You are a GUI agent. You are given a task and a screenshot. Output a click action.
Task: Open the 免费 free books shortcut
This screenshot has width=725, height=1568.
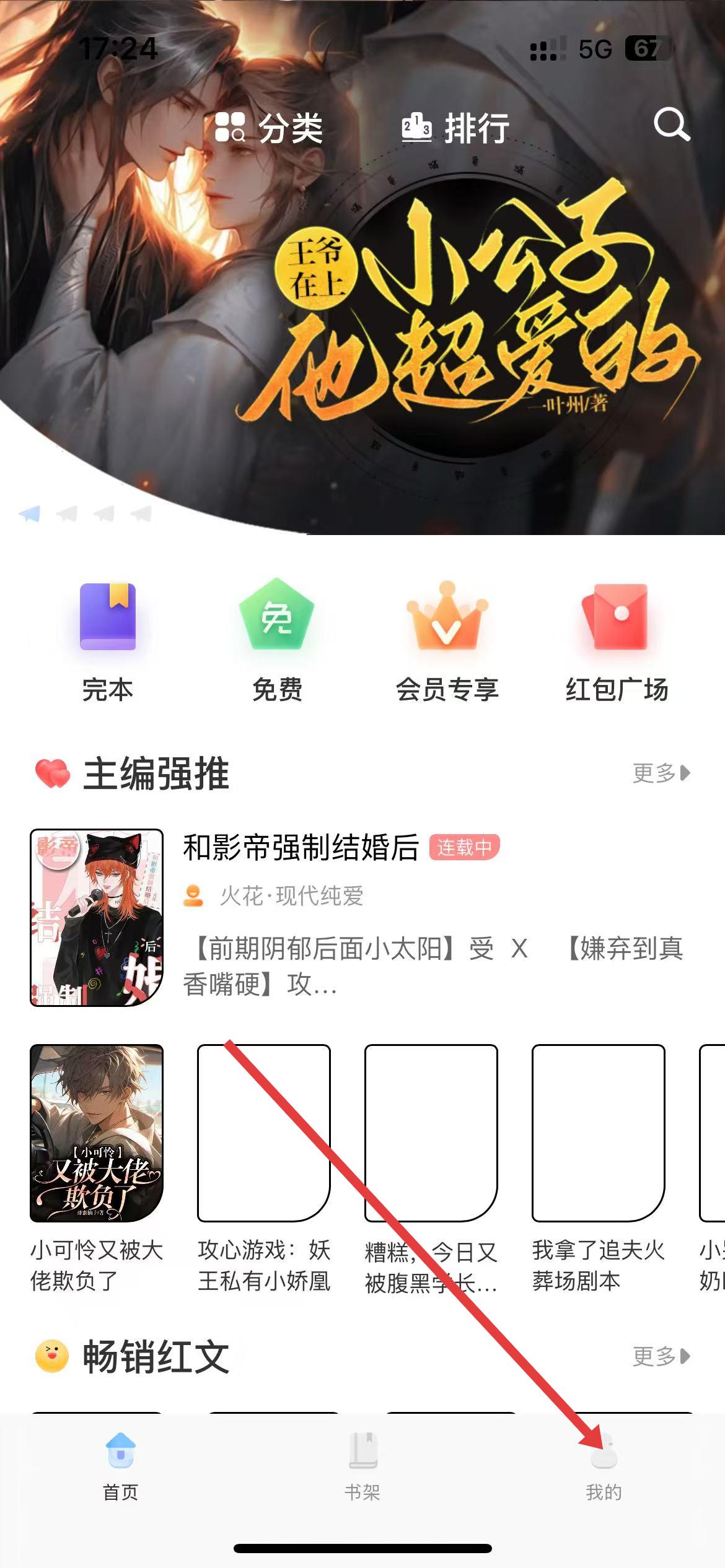[x=277, y=642]
